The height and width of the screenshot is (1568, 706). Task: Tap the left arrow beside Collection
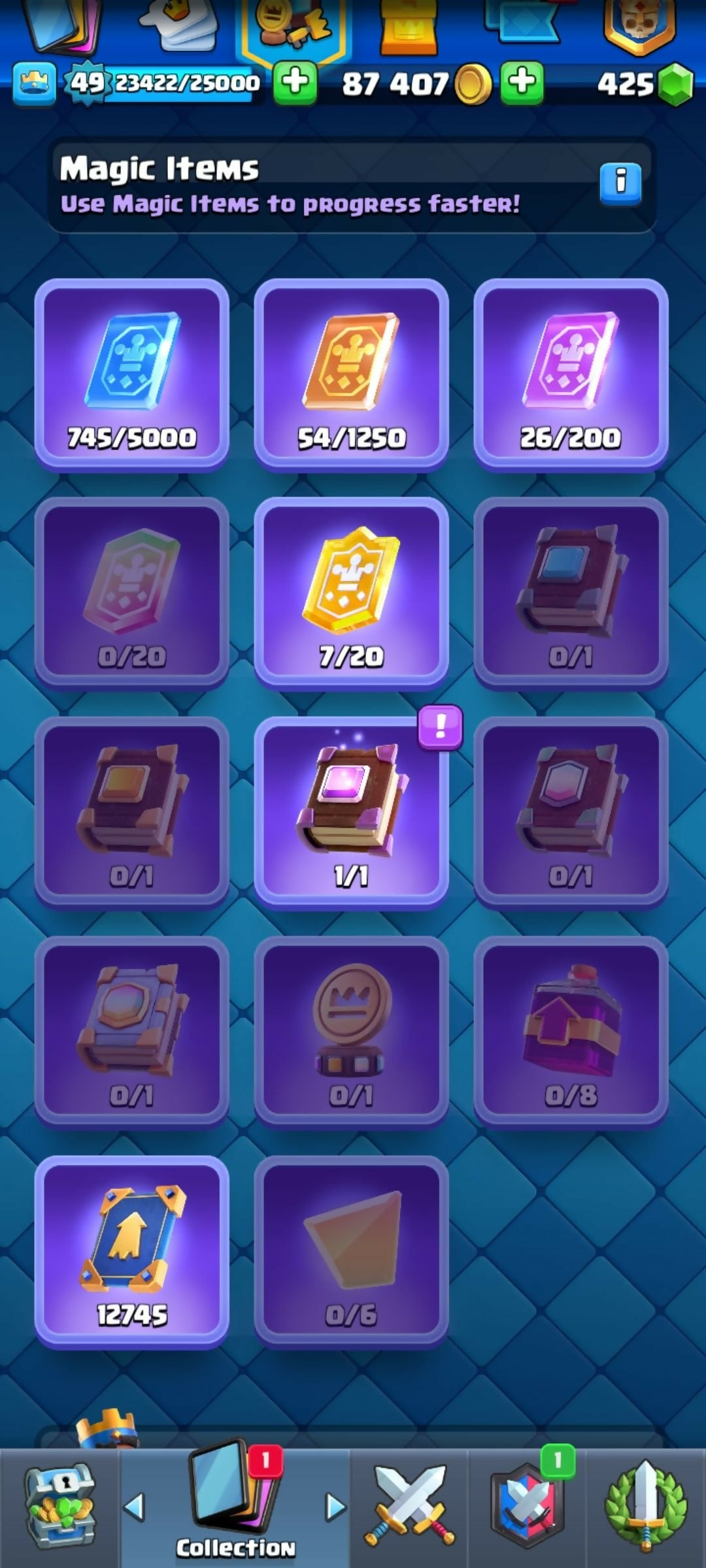(134, 1507)
